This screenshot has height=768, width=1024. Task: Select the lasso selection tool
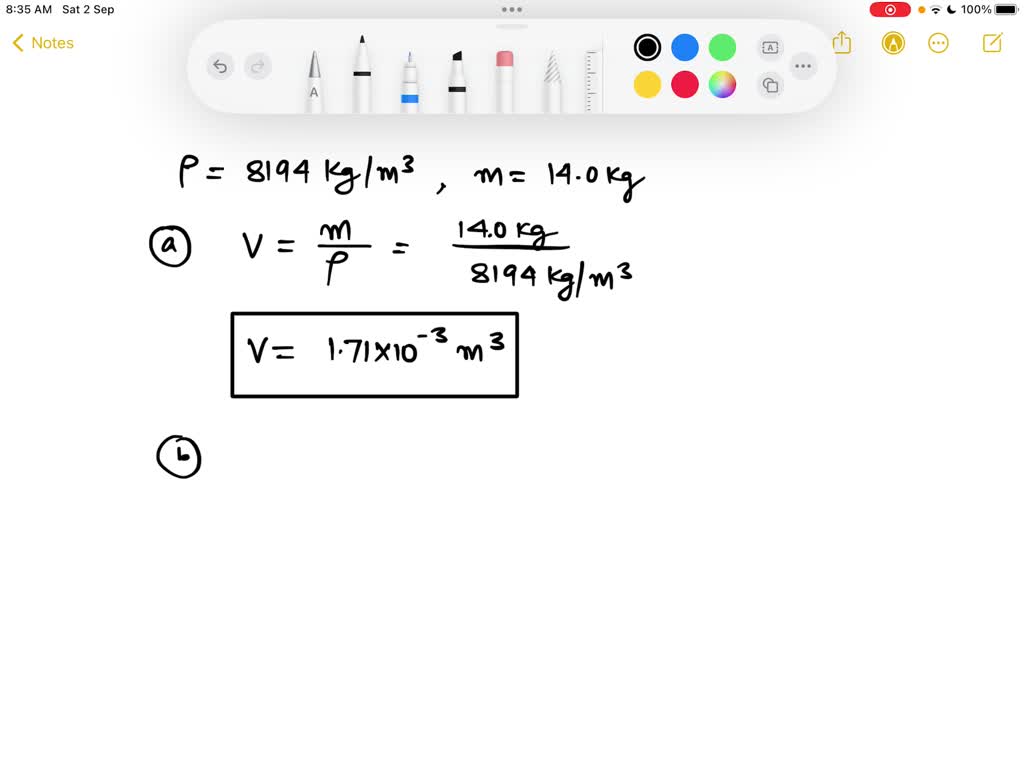pos(551,82)
